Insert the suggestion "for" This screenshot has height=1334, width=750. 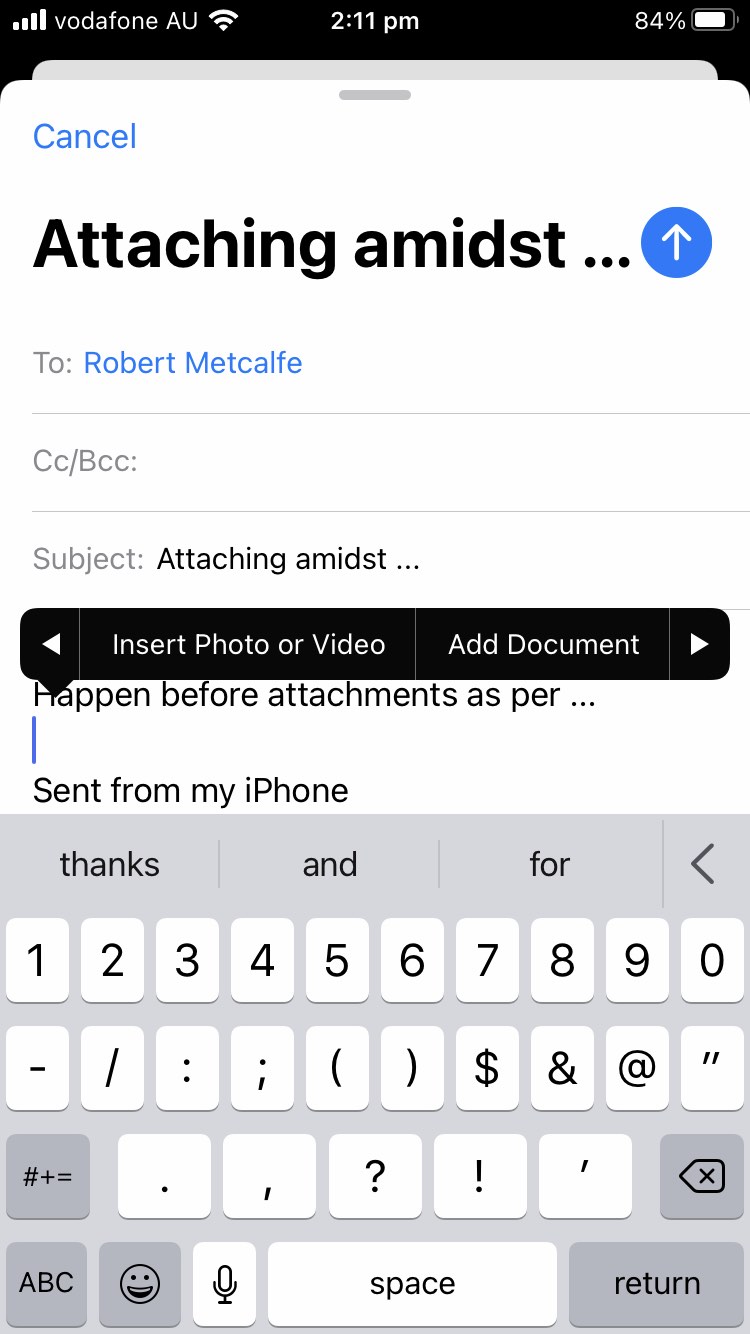click(x=550, y=864)
